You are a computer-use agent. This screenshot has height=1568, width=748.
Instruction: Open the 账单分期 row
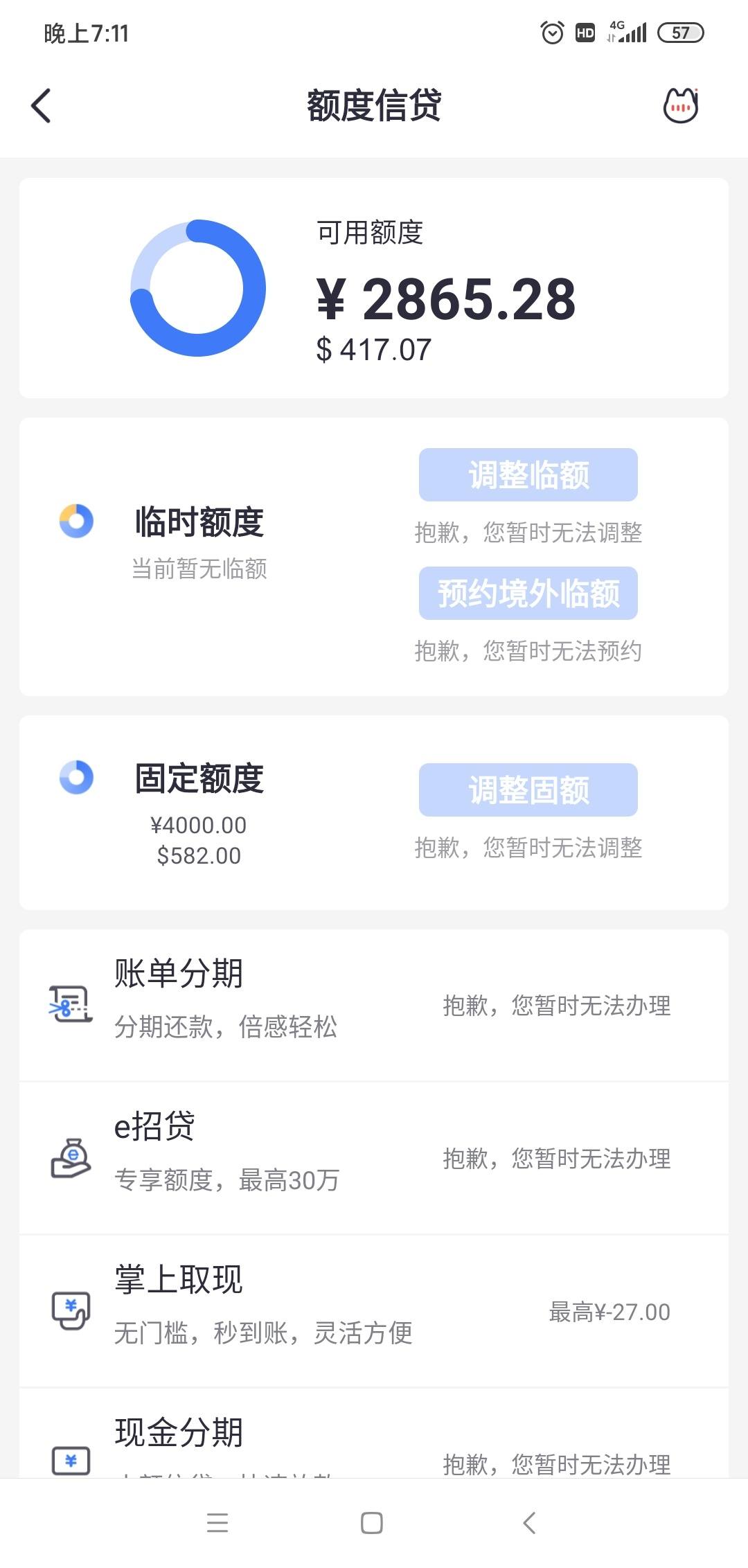(374, 1005)
